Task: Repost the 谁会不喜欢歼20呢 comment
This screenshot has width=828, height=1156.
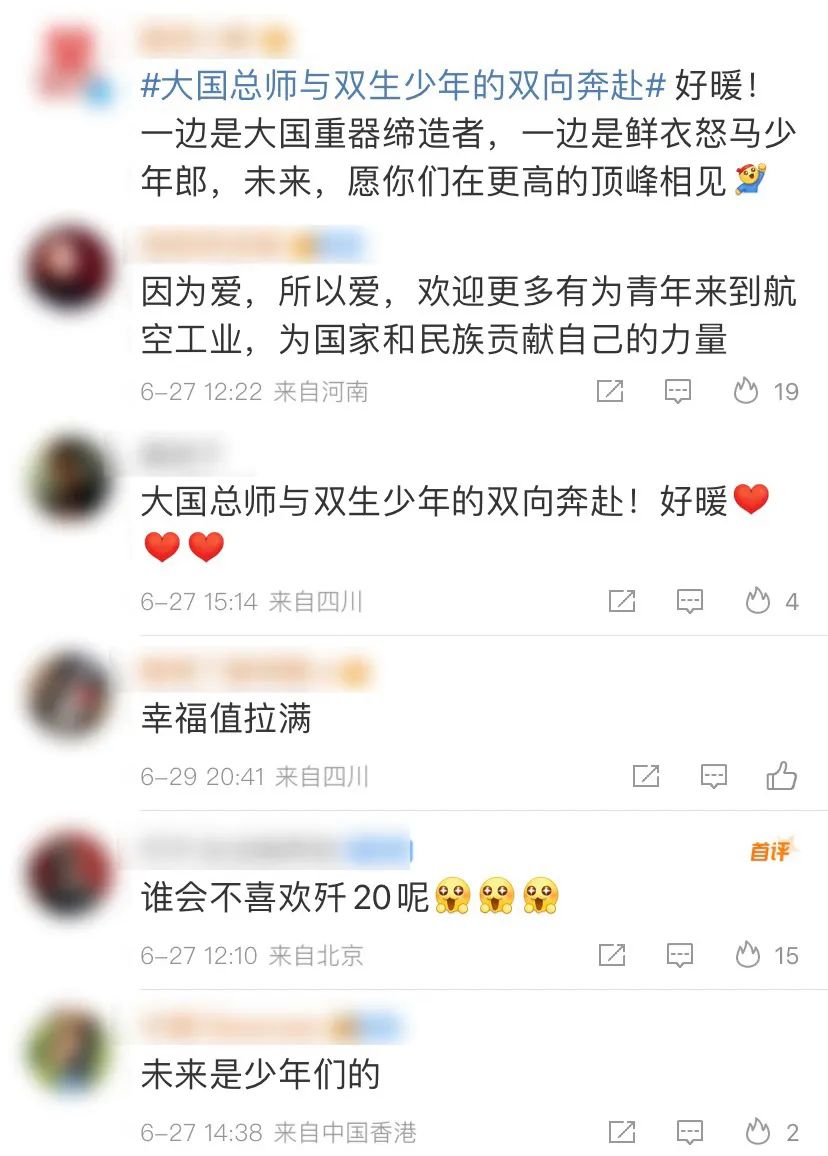Action: [x=611, y=955]
